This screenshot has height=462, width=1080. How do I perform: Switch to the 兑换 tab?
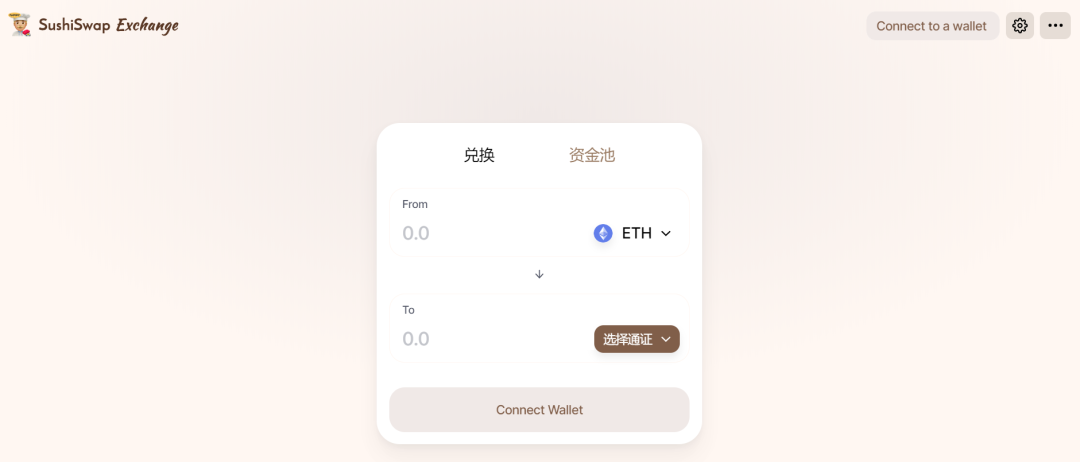click(479, 155)
